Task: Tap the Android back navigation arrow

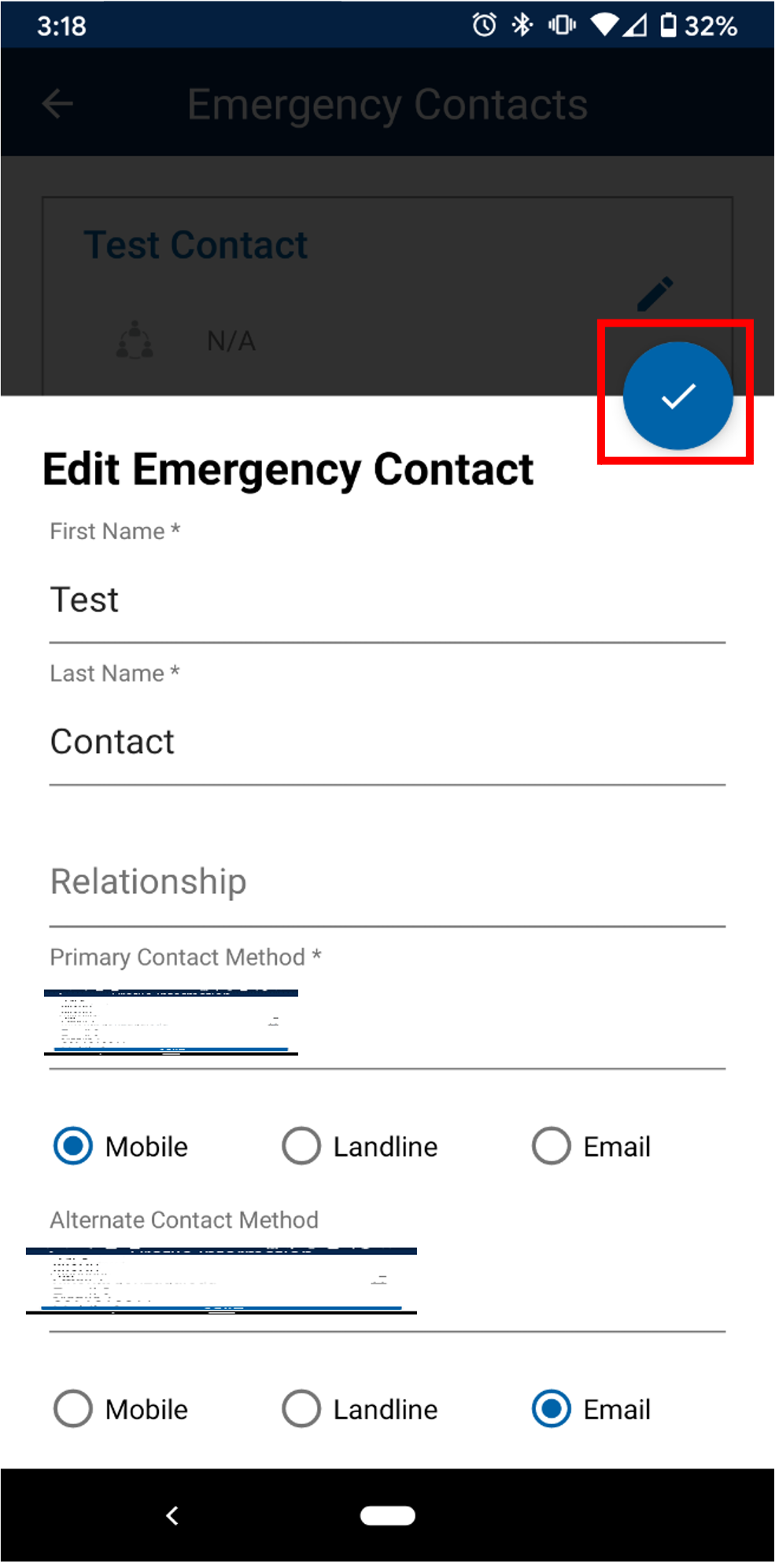Action: [x=172, y=1515]
